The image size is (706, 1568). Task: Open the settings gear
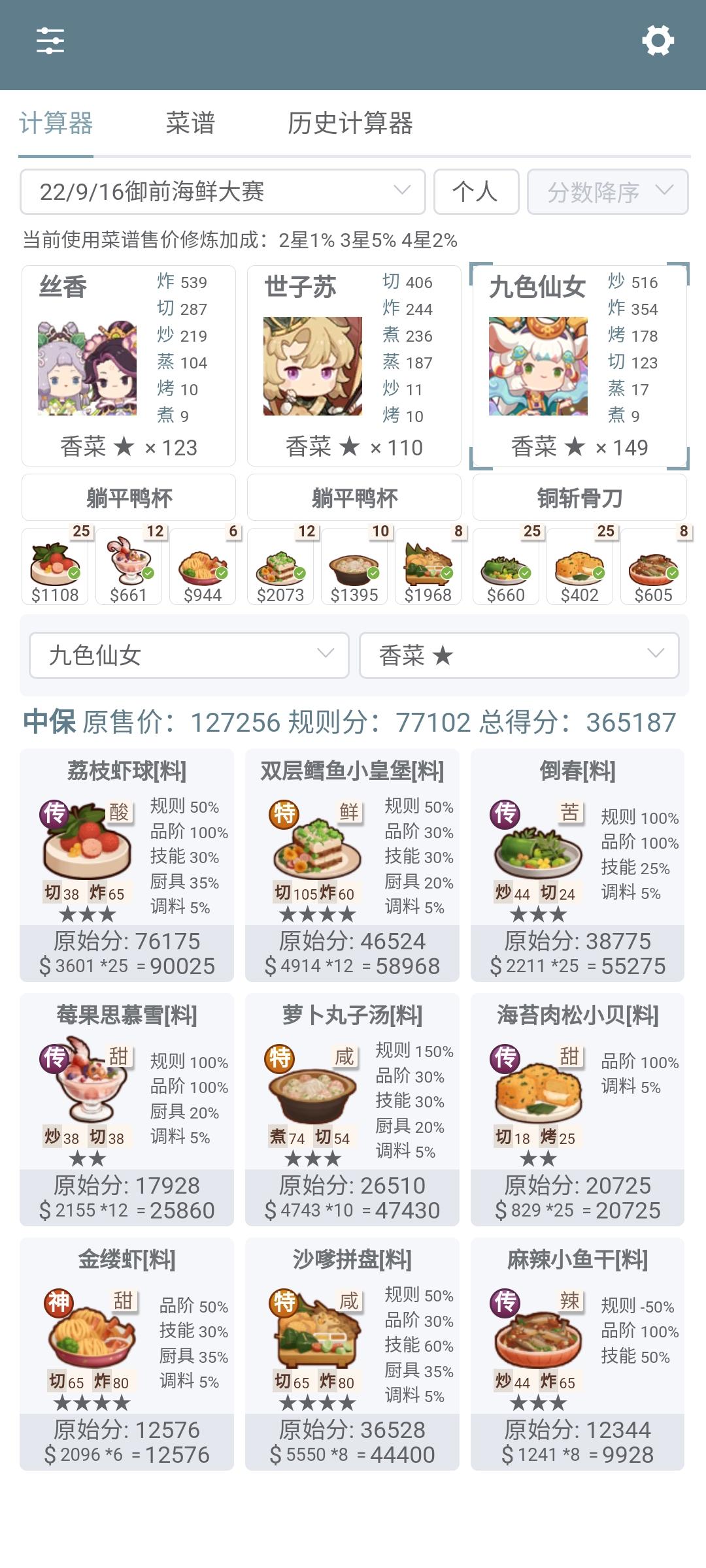pos(658,41)
